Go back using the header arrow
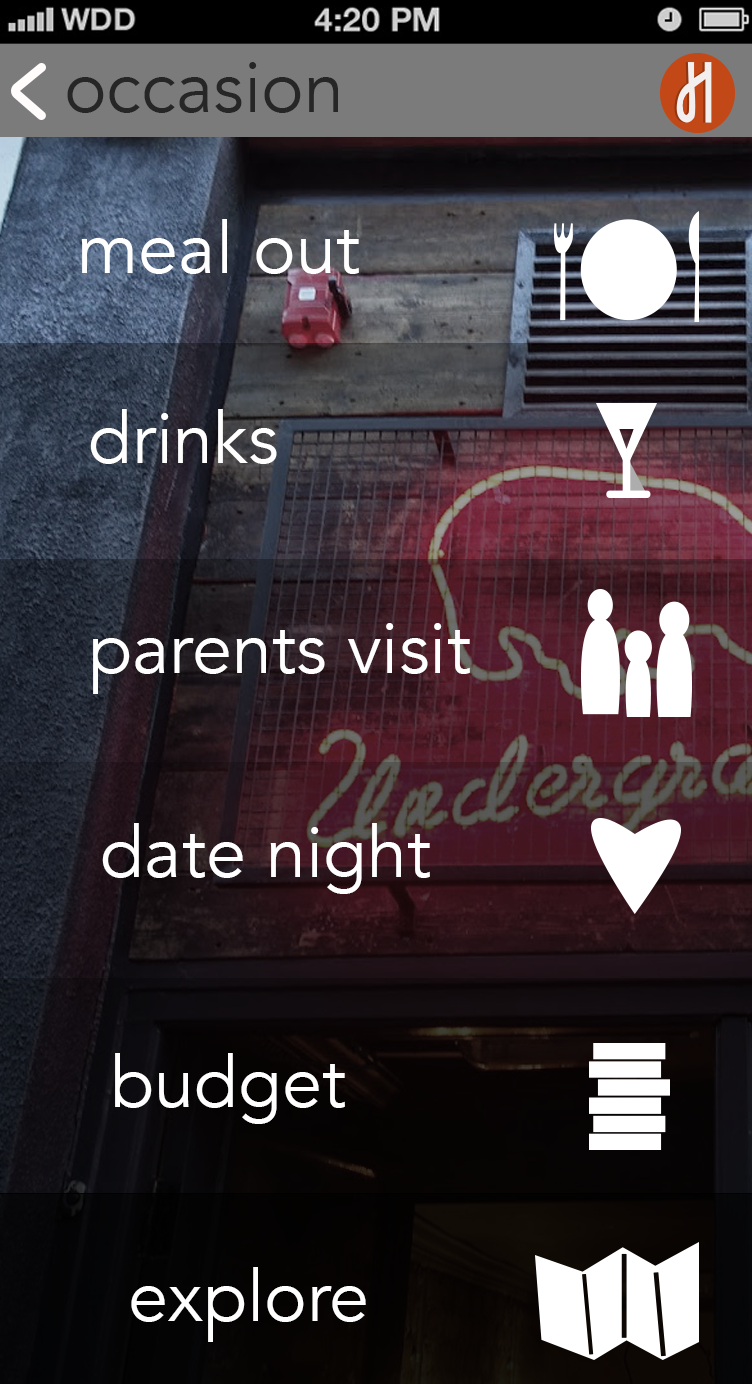Image resolution: width=752 pixels, height=1384 pixels. click(x=28, y=91)
